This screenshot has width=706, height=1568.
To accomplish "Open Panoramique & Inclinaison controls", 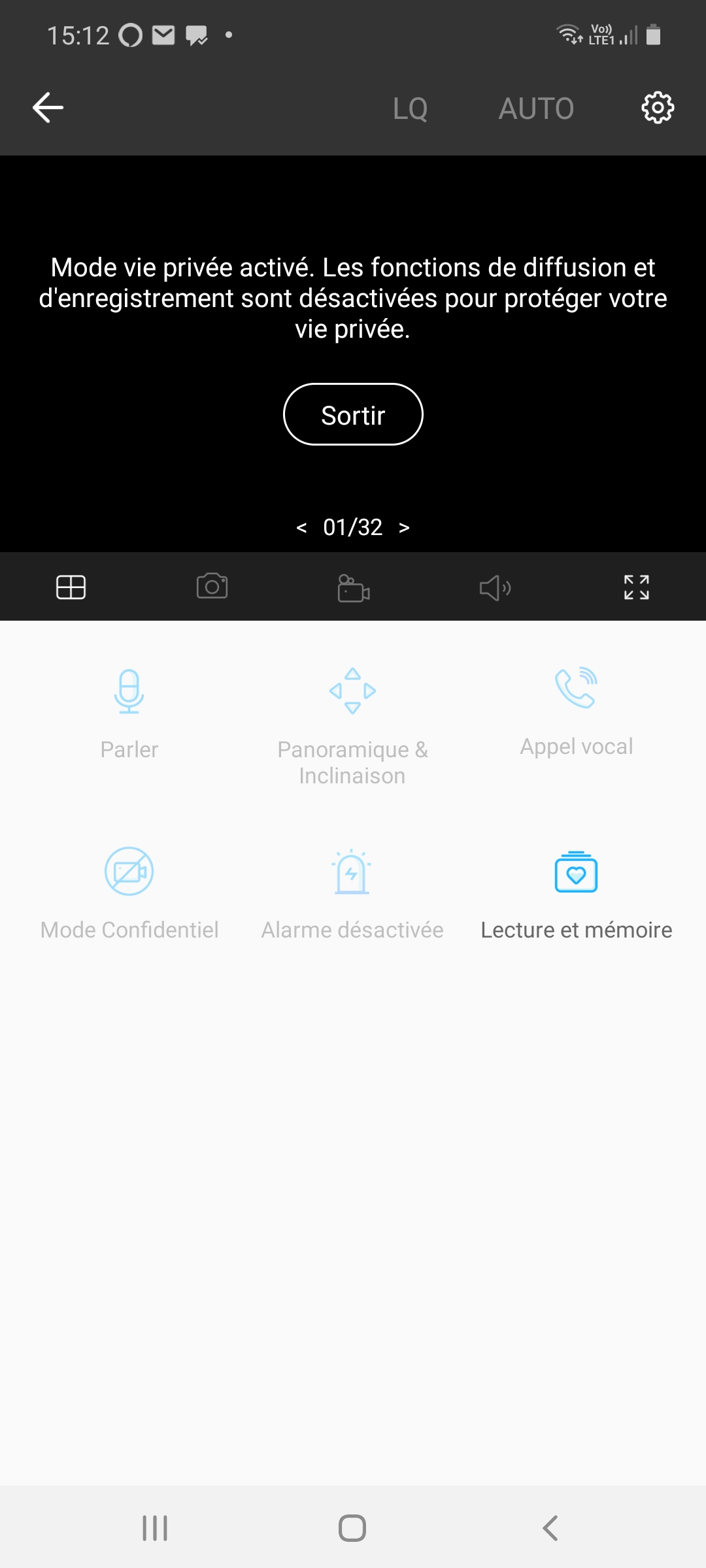I will tap(352, 727).
